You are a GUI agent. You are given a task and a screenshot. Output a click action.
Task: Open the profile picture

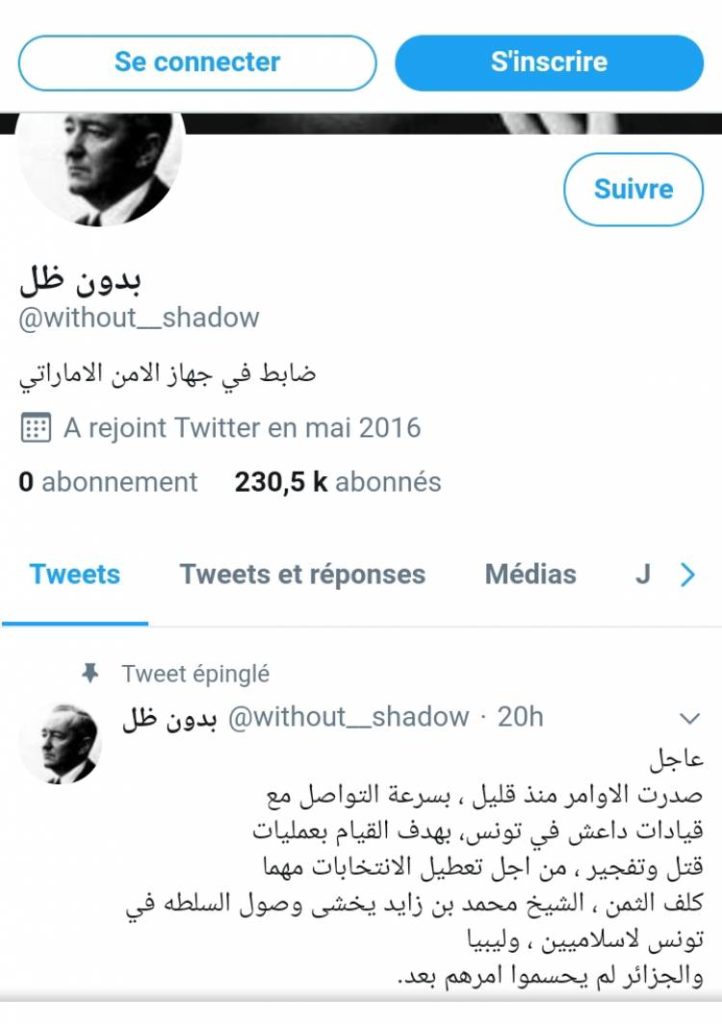coord(100,165)
